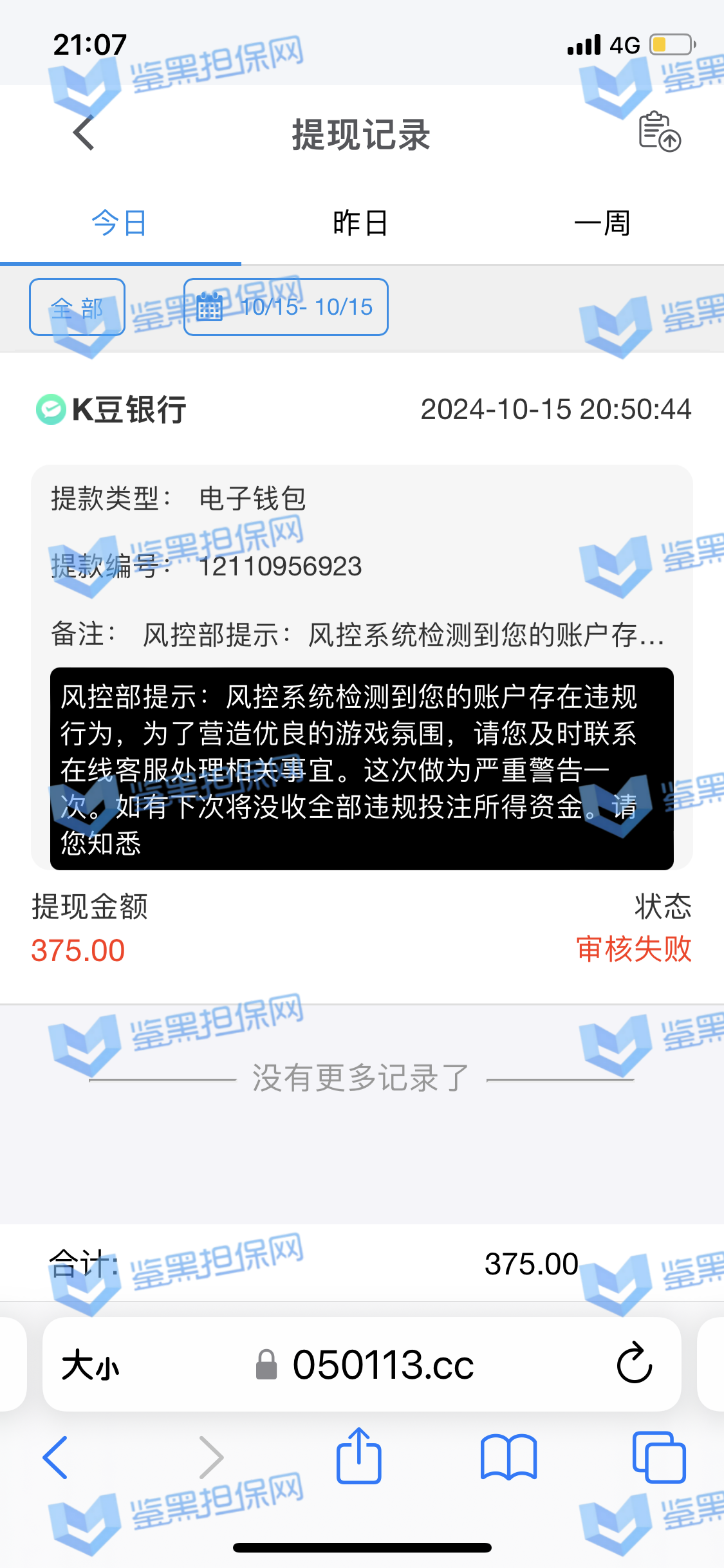Open the 大小 page settings menu

(x=91, y=1365)
